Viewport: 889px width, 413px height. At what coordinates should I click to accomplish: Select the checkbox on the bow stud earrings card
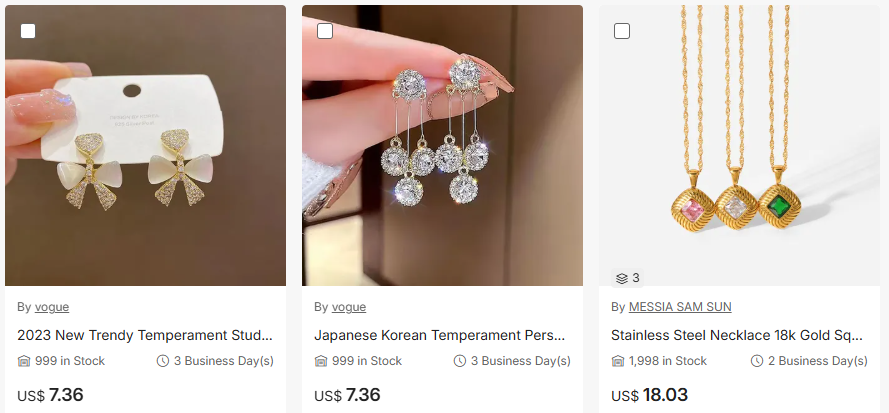click(28, 31)
